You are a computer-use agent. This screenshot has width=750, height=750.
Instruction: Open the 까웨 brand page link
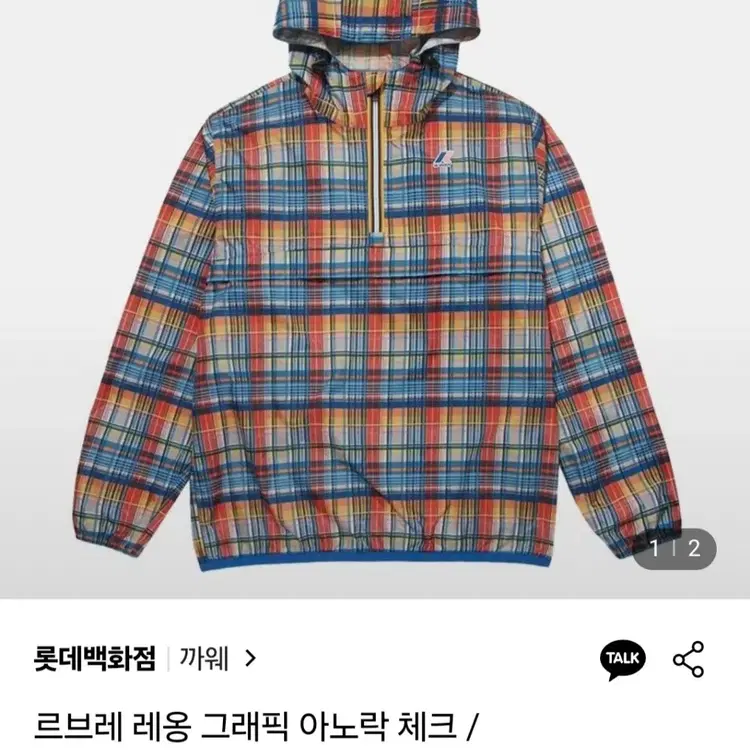(x=217, y=658)
